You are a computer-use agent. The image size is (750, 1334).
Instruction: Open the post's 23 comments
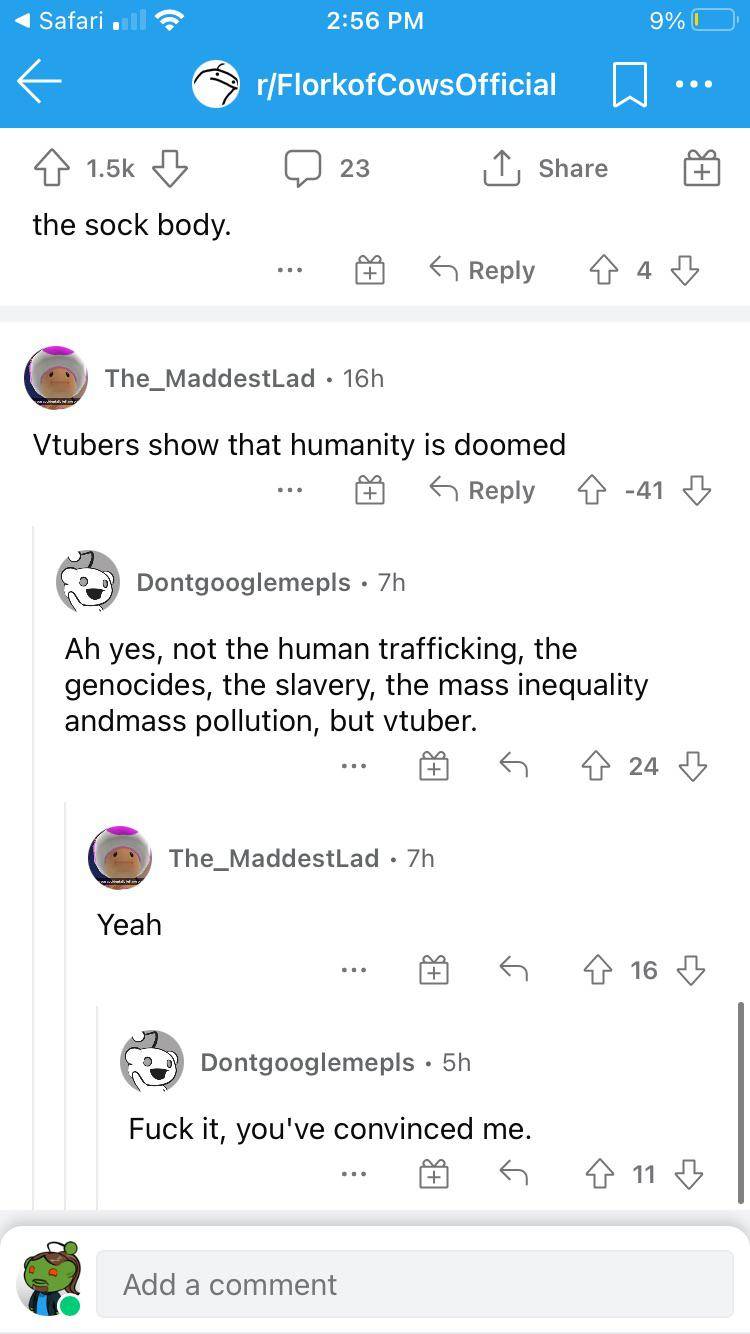tap(327, 168)
